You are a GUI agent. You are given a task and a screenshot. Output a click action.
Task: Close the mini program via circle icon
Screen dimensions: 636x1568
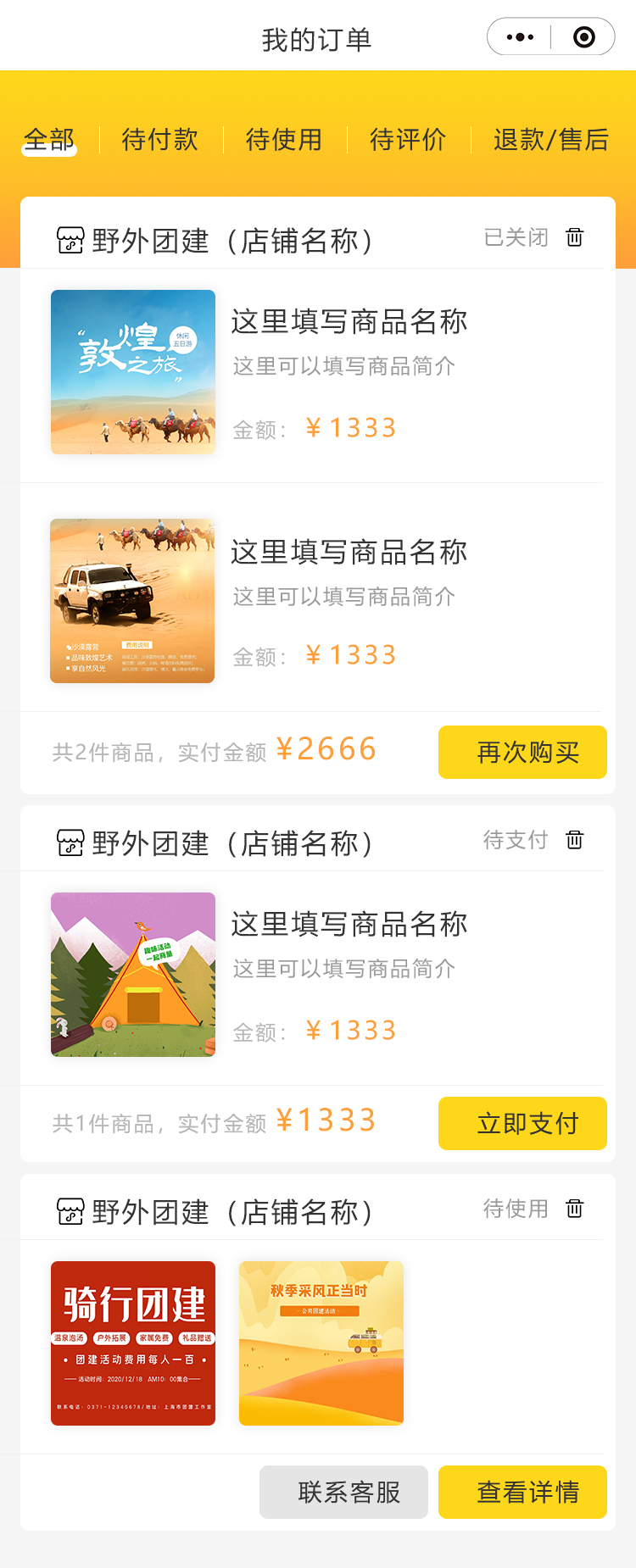pos(584,37)
